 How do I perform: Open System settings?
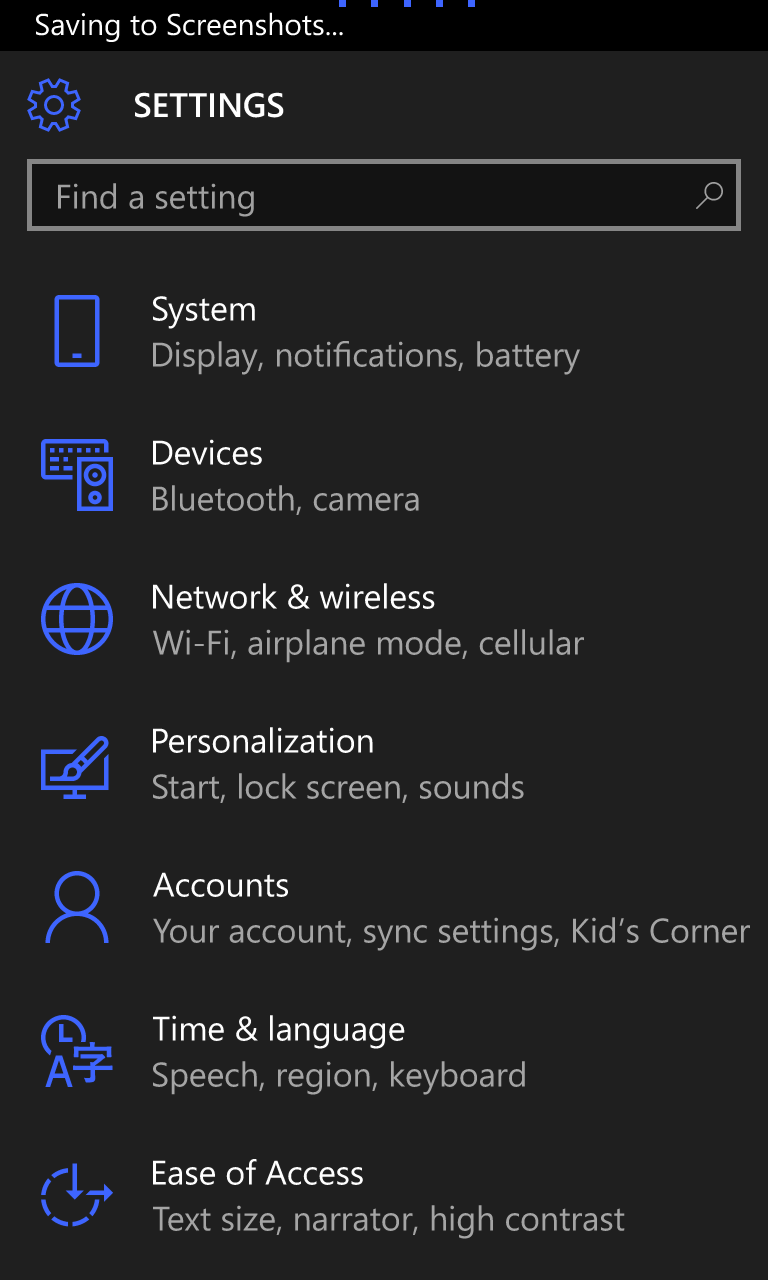pyautogui.click(x=384, y=332)
